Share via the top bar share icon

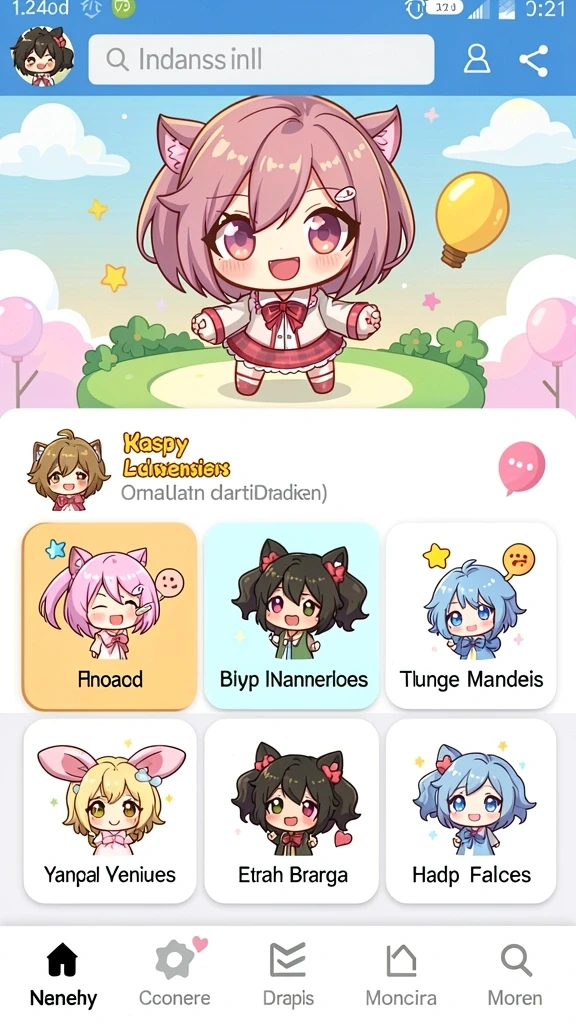pos(534,60)
